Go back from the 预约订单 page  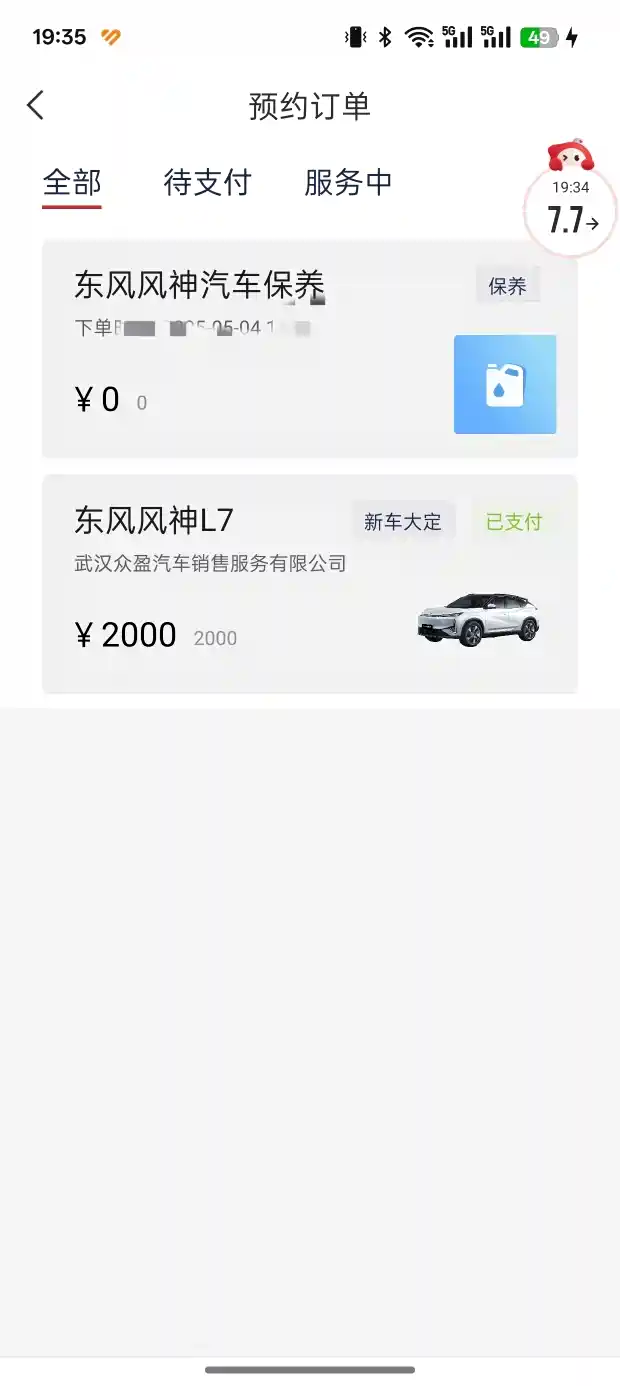[36, 105]
